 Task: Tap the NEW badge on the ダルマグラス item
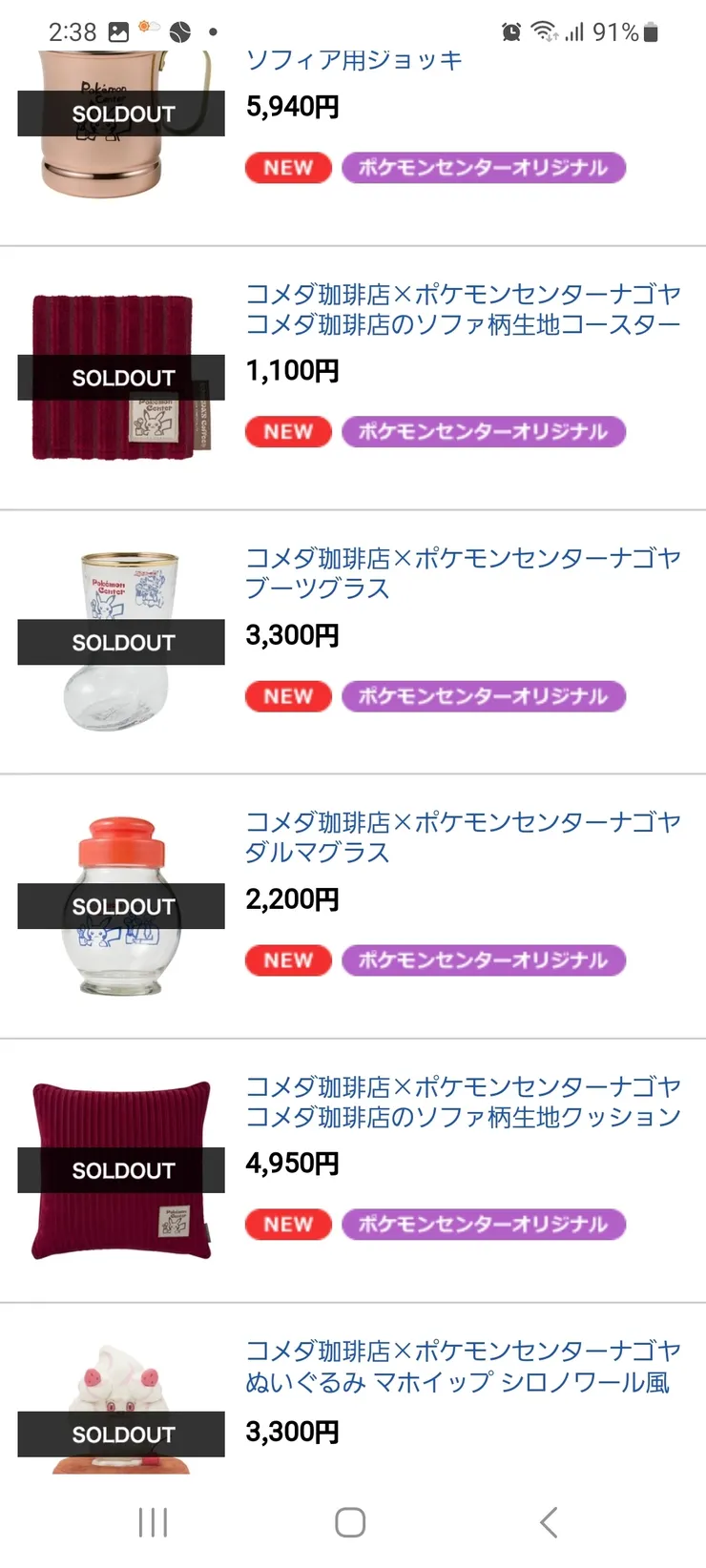tap(288, 960)
